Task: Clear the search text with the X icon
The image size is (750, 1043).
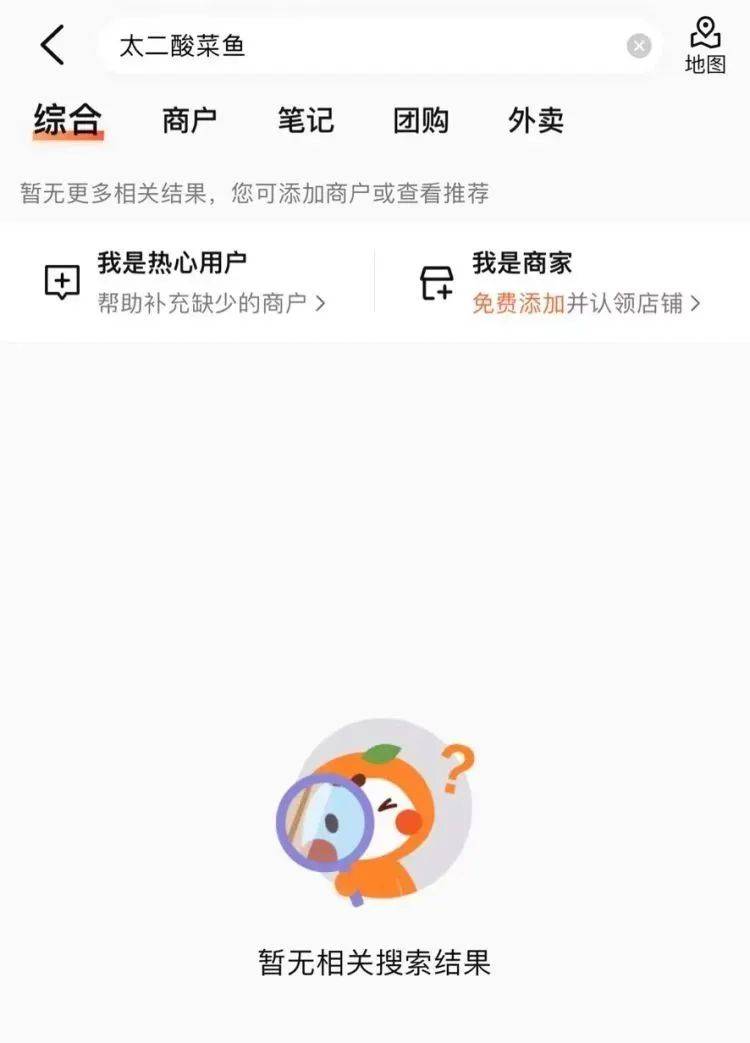Action: (x=639, y=46)
